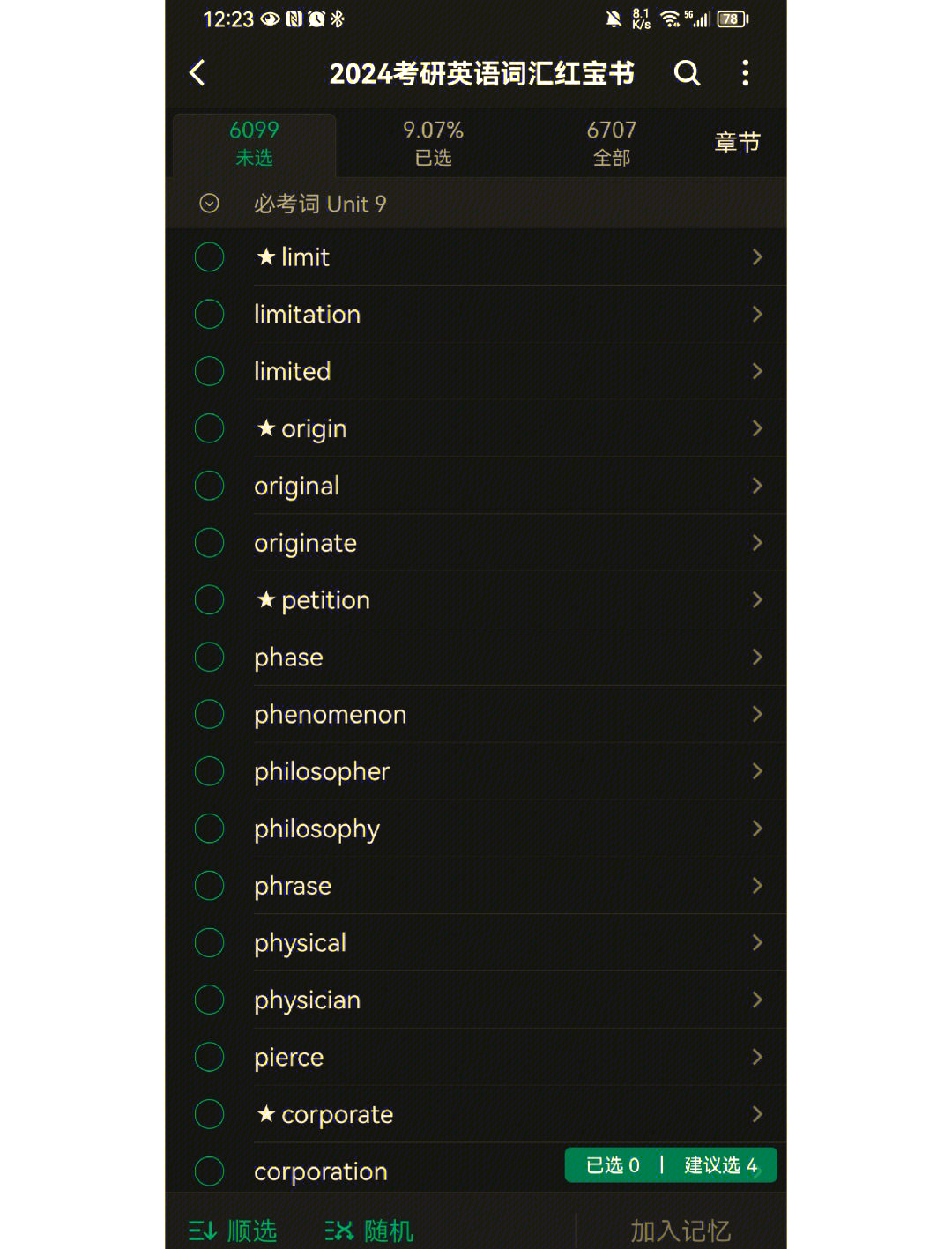952x1249 pixels.
Task: Switch to the 全部 tab
Action: pyautogui.click(x=612, y=143)
